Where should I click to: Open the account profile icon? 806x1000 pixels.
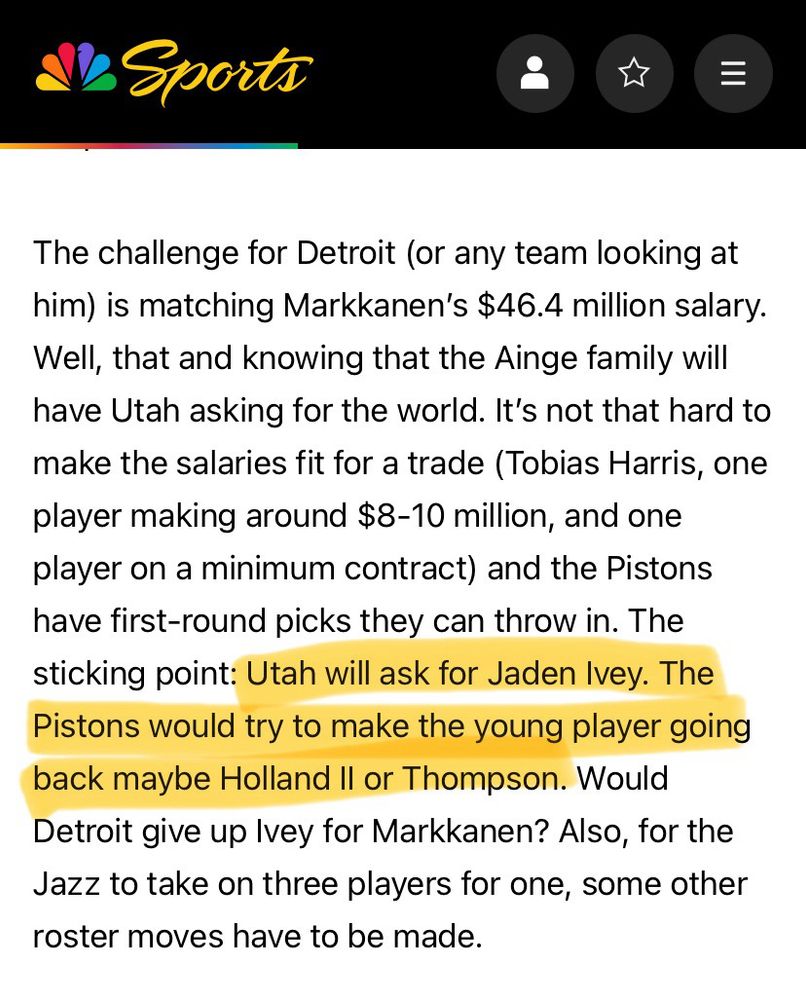pos(535,73)
